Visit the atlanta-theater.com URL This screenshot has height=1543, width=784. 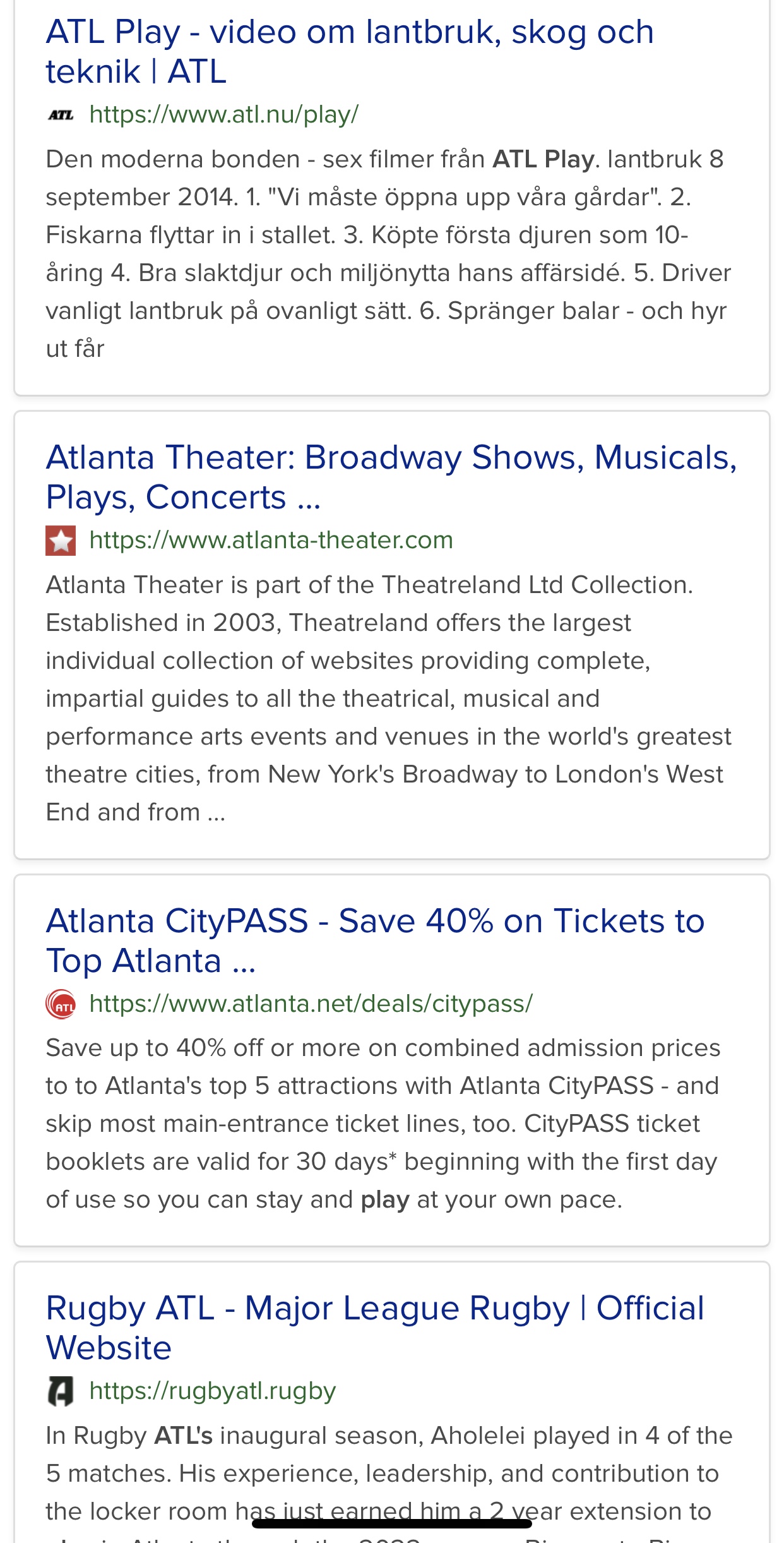pos(271,540)
